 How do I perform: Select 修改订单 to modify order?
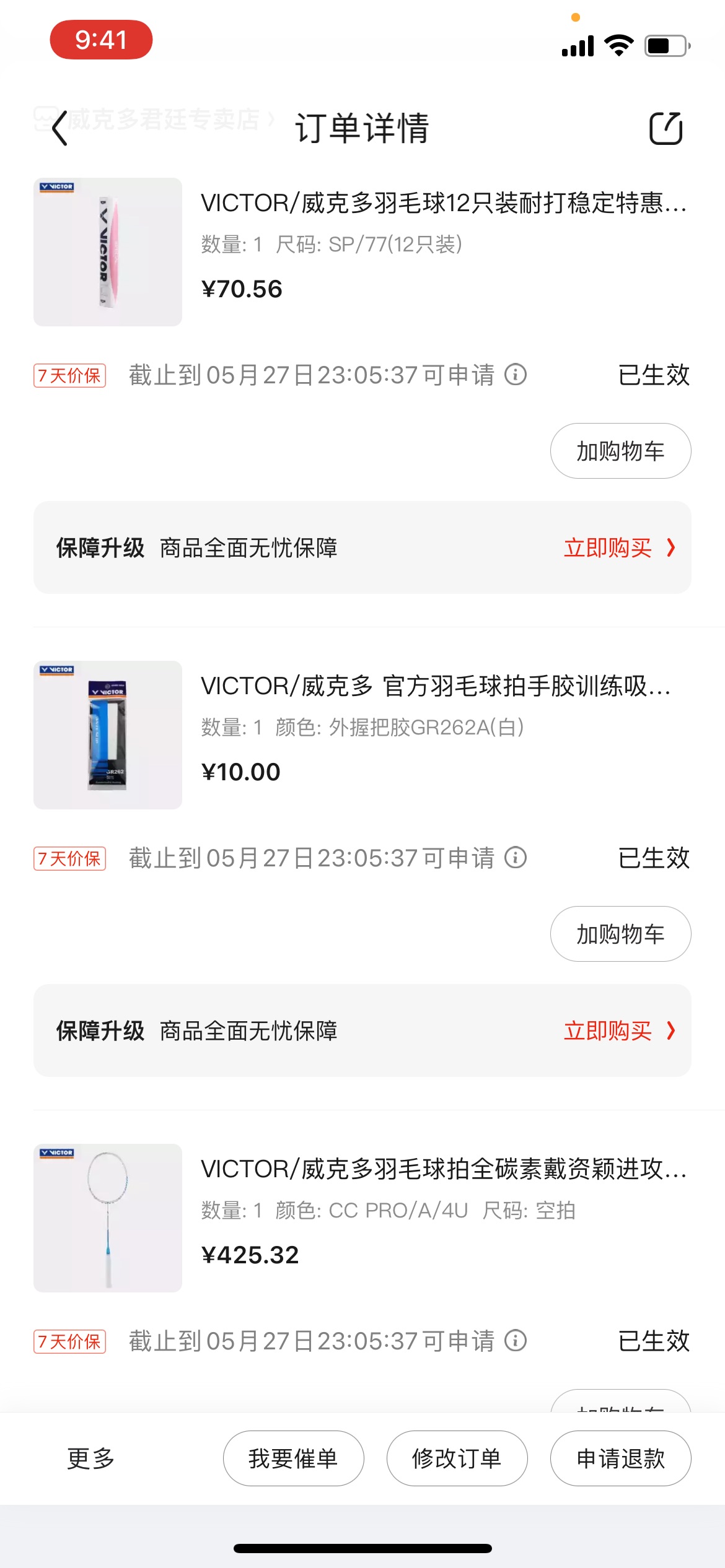(457, 1458)
